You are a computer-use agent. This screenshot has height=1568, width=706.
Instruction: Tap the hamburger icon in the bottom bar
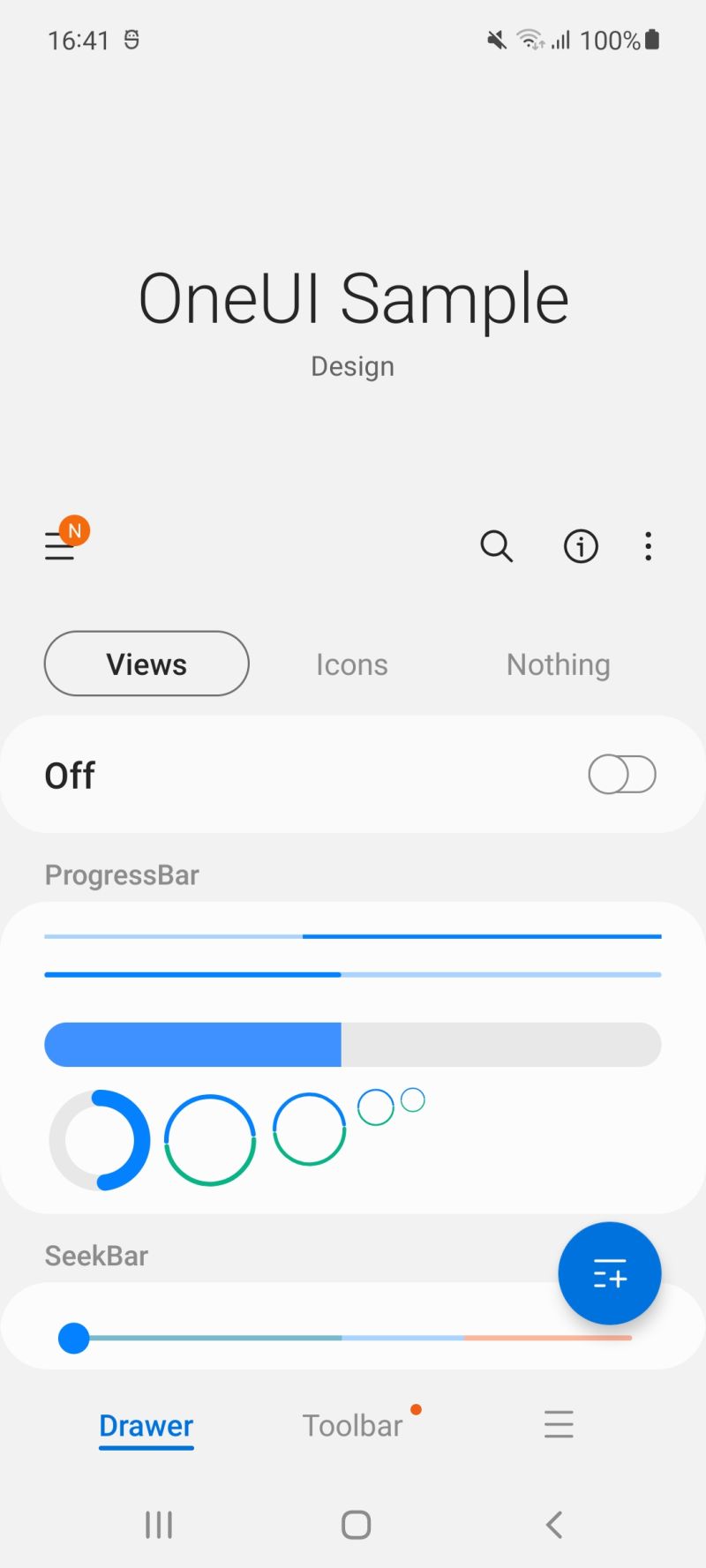pyautogui.click(x=559, y=1424)
